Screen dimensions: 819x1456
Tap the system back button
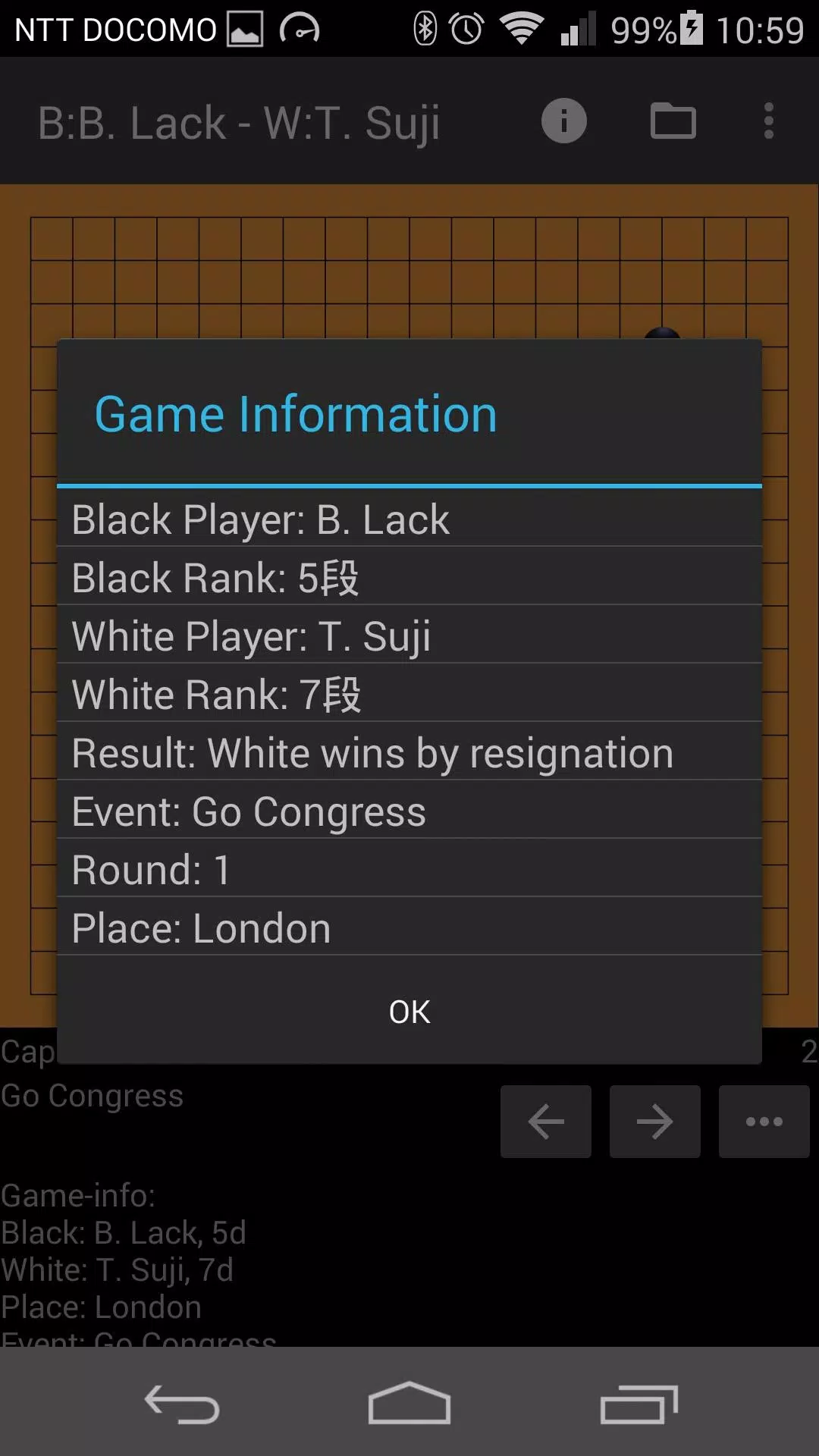(x=182, y=1404)
